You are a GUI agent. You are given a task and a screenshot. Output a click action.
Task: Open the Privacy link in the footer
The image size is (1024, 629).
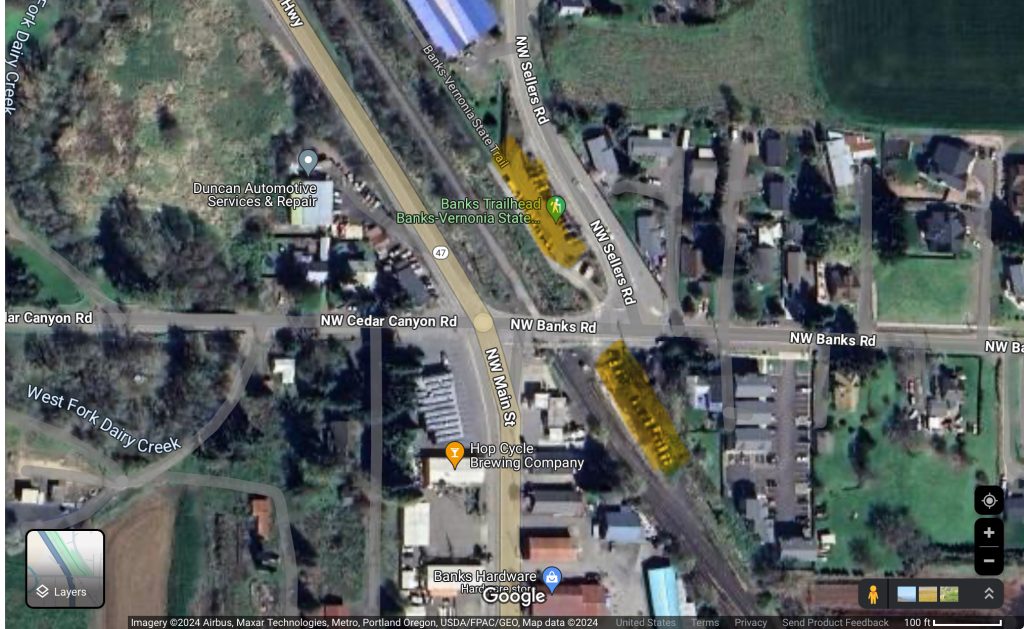(751, 622)
